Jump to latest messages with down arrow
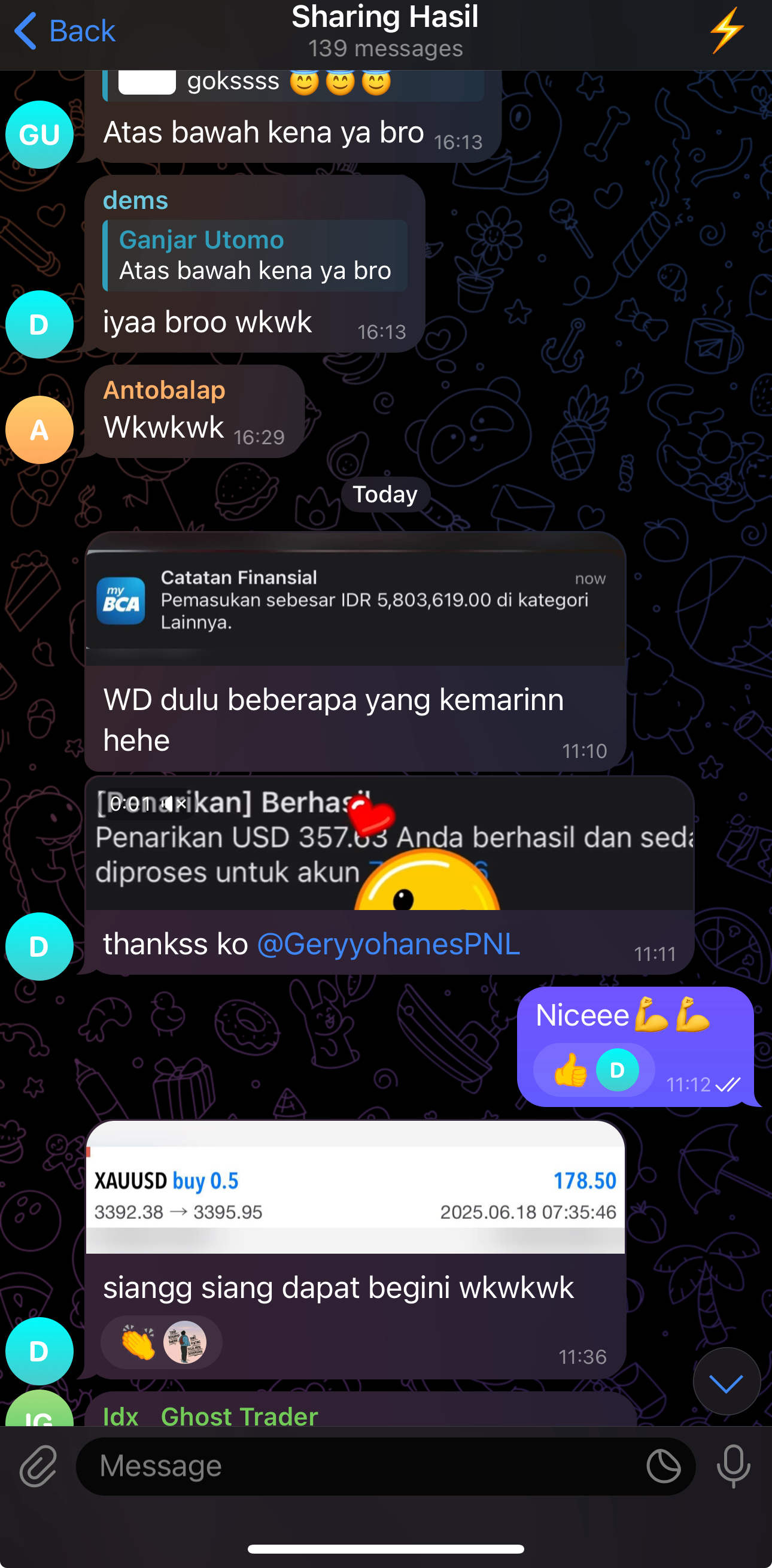The image size is (772, 1568). point(727,1381)
